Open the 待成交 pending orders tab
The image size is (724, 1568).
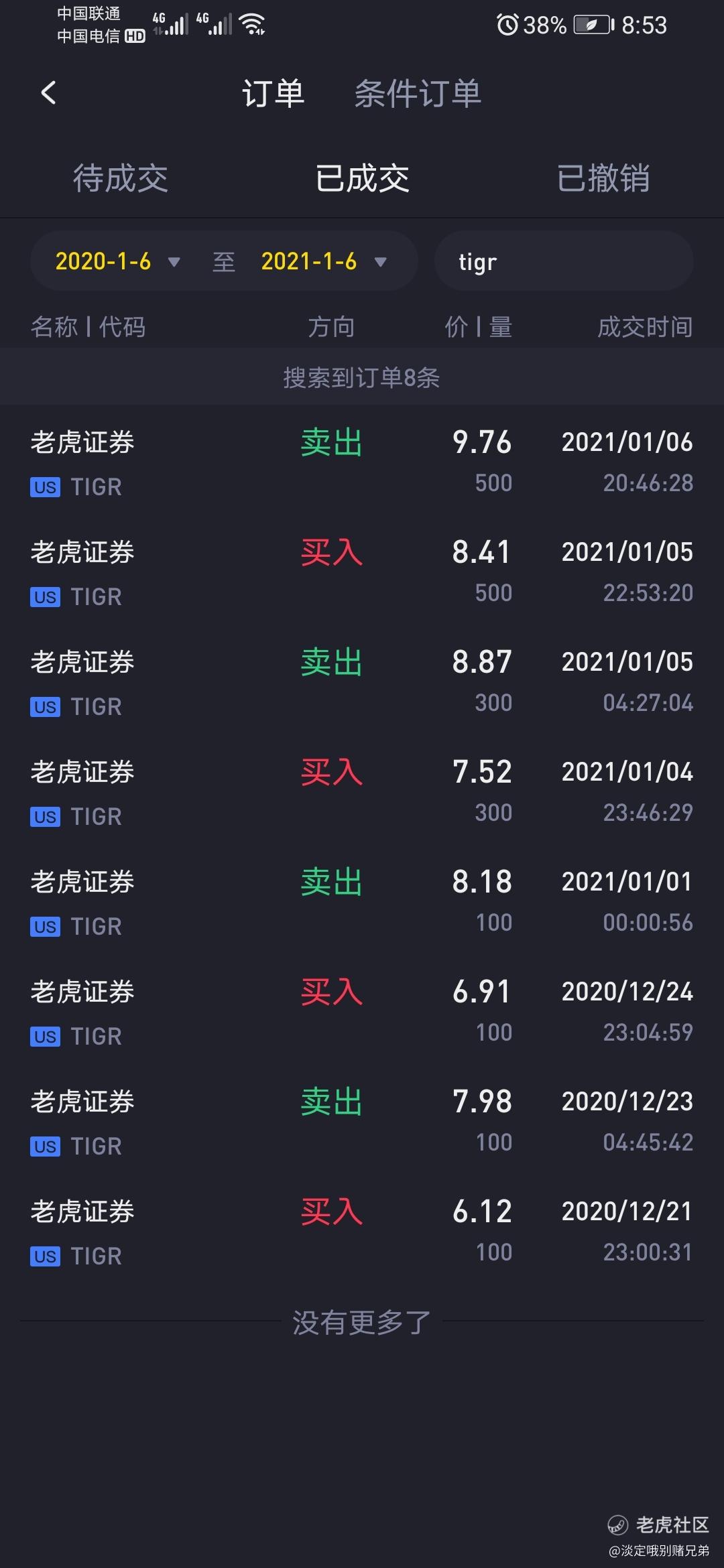tap(121, 178)
